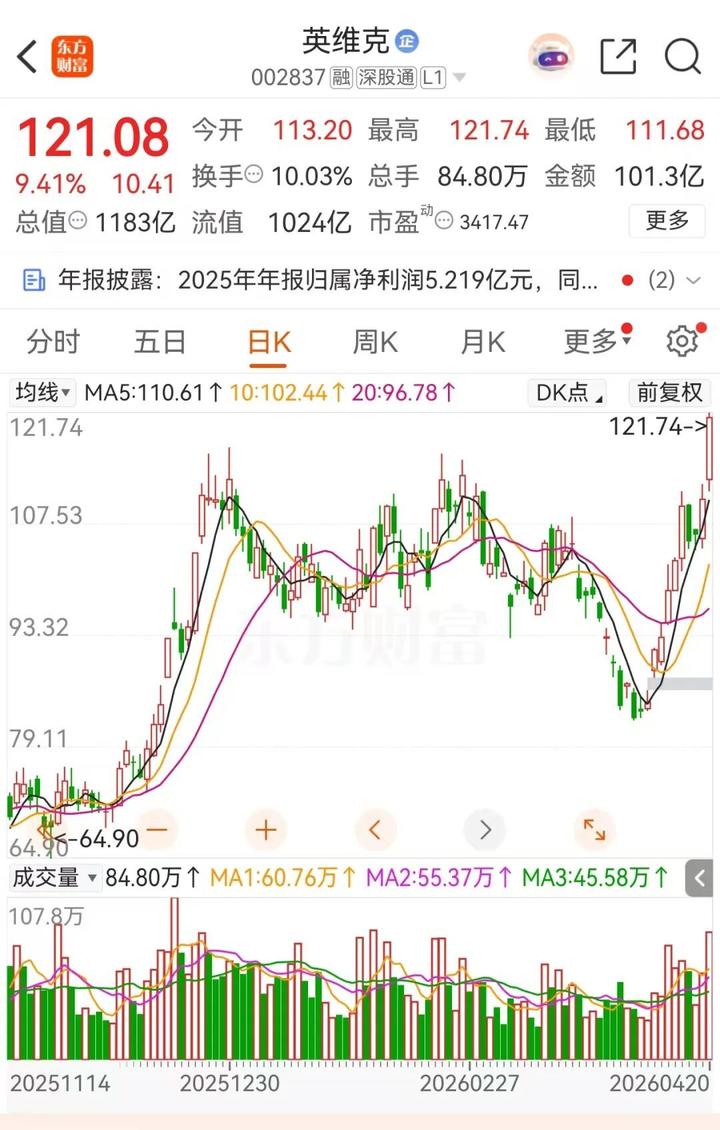Share this stock page

point(618,56)
